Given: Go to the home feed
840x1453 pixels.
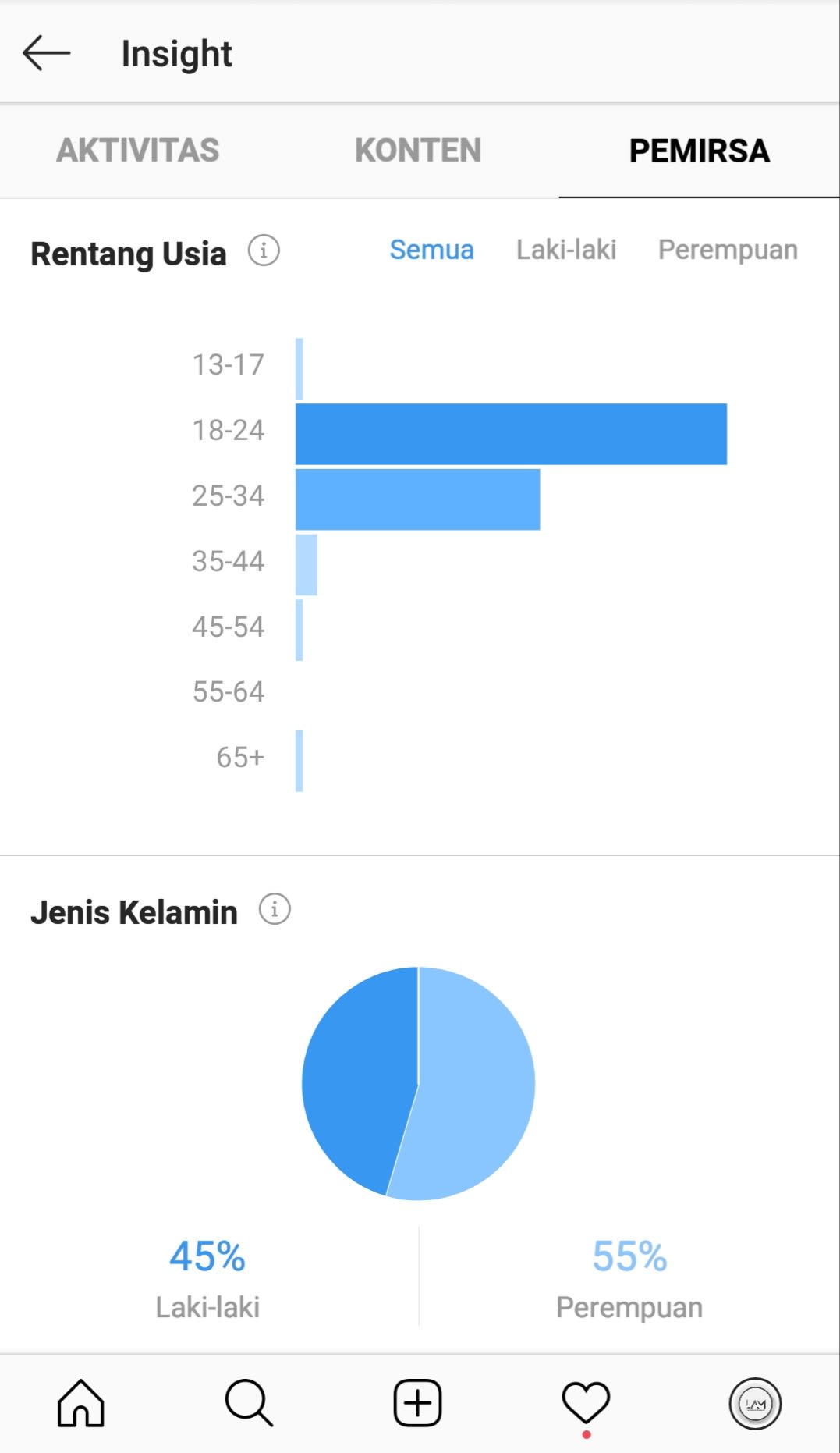Looking at the screenshot, I should 81,1402.
